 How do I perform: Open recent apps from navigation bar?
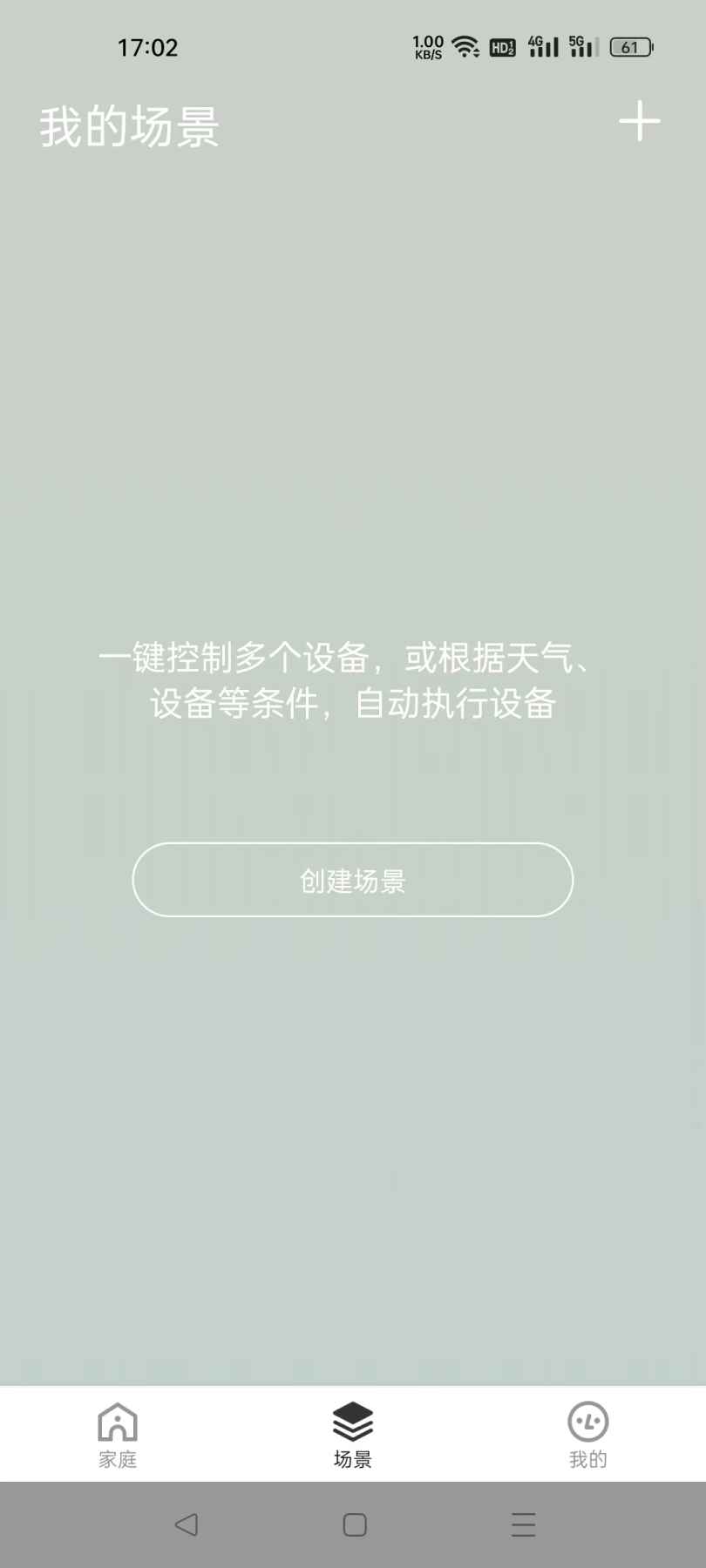pyautogui.click(x=523, y=1524)
